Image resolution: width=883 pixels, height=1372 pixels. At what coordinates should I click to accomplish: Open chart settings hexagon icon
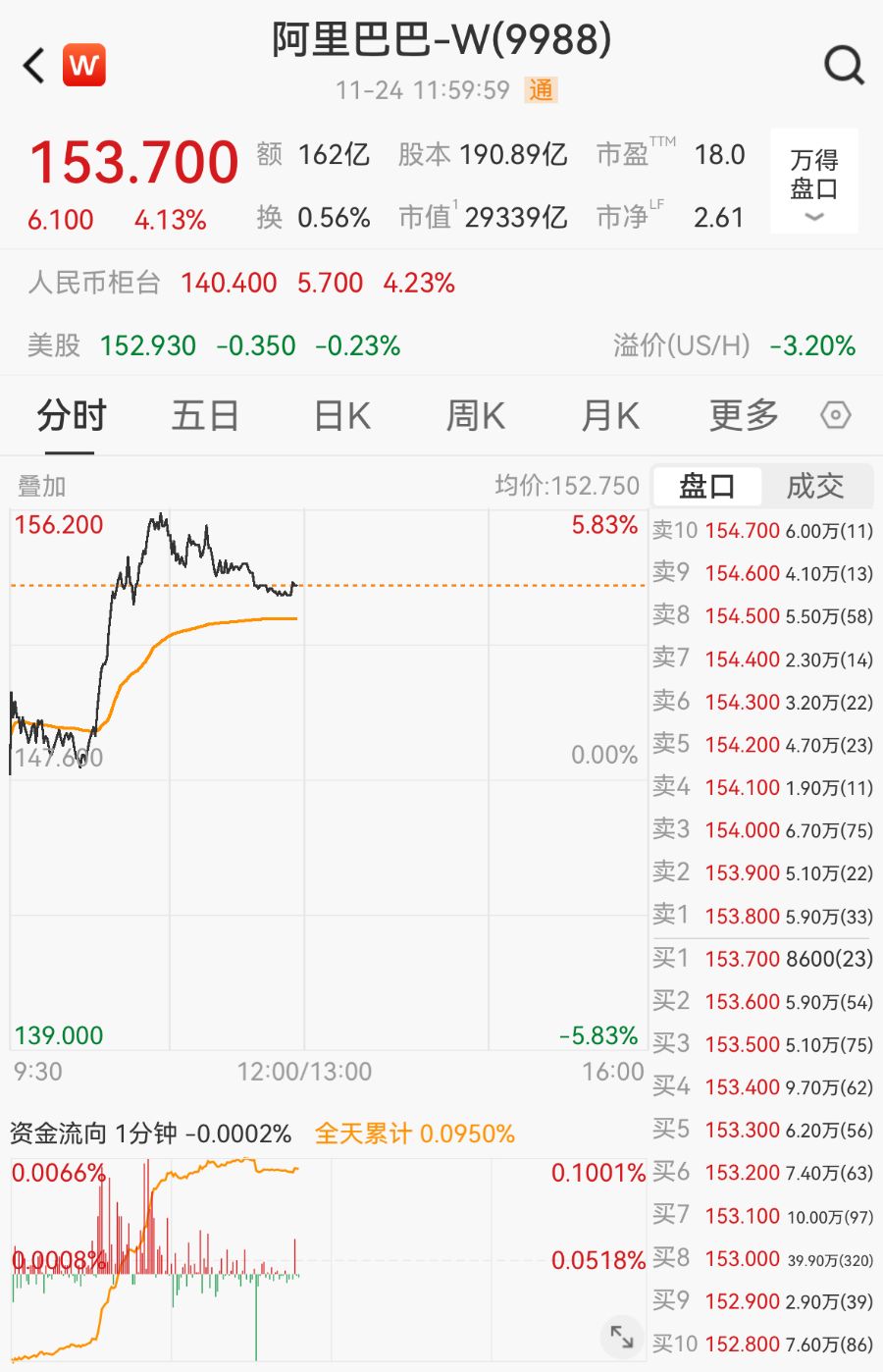pyautogui.click(x=835, y=416)
